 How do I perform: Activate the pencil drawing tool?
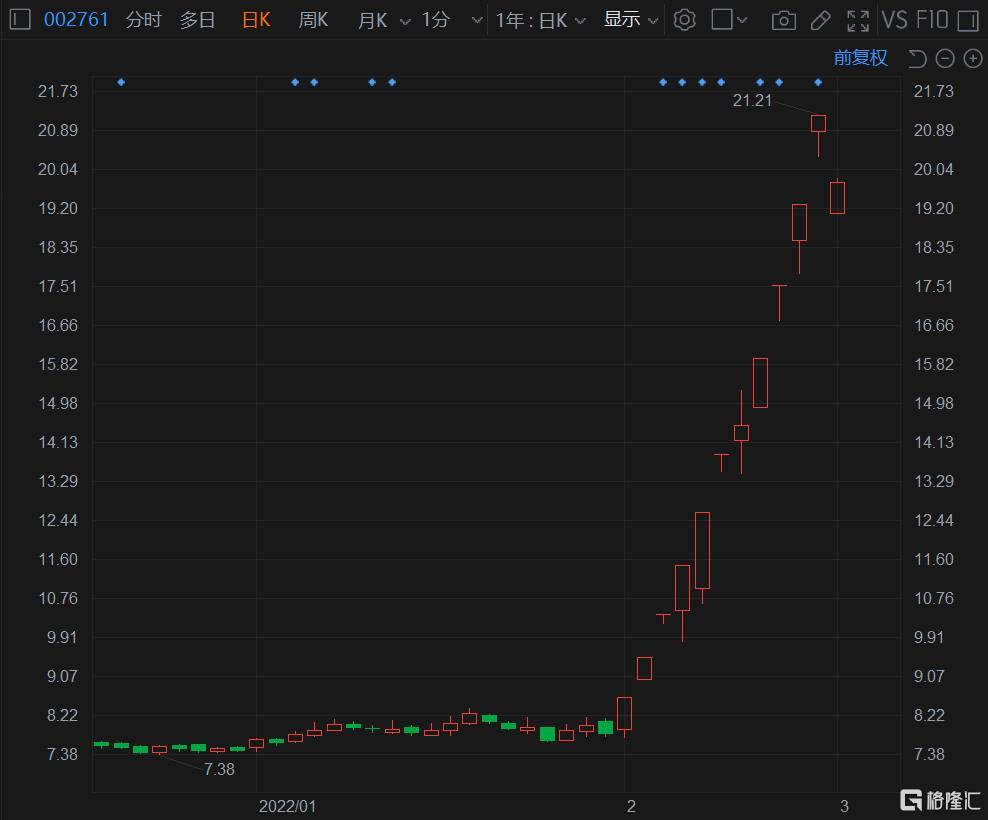click(820, 20)
